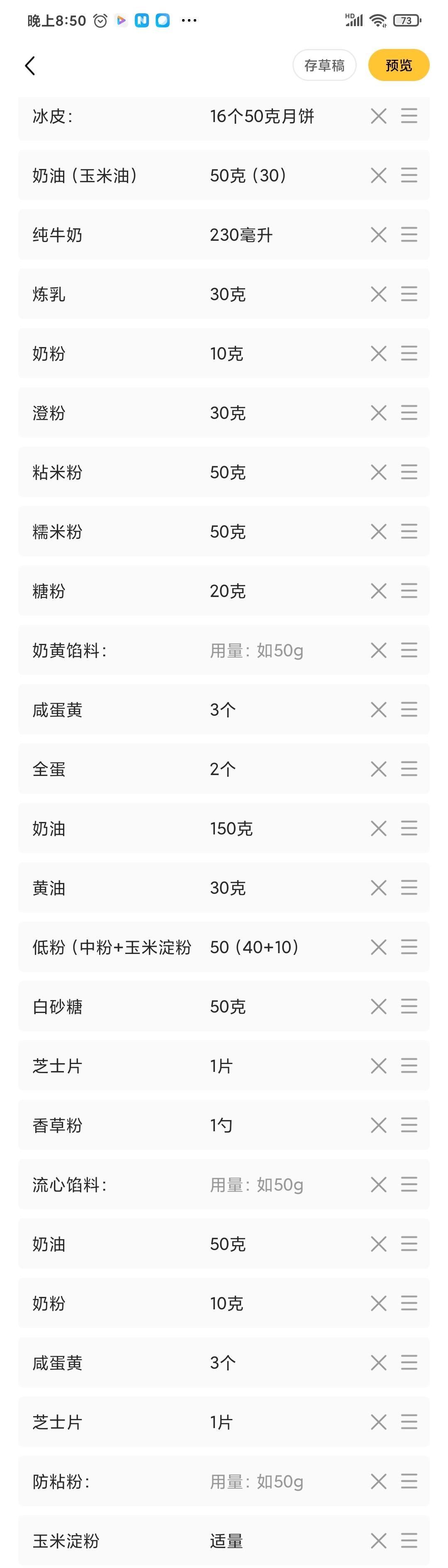Open the preview with the 预览 button
Image resolution: width=448 pixels, height=1568 pixels.
click(398, 65)
